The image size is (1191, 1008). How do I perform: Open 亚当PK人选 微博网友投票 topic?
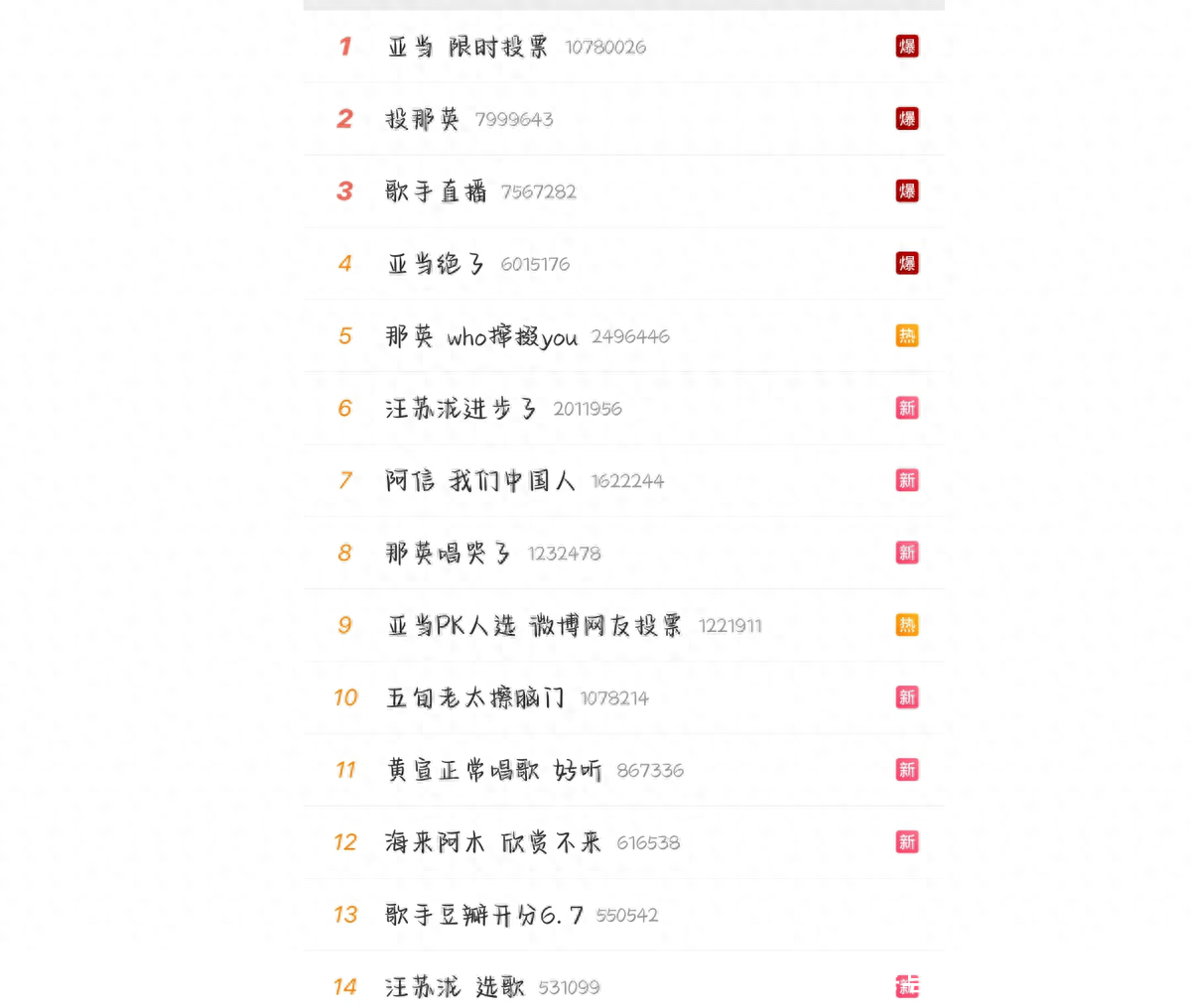(534, 625)
